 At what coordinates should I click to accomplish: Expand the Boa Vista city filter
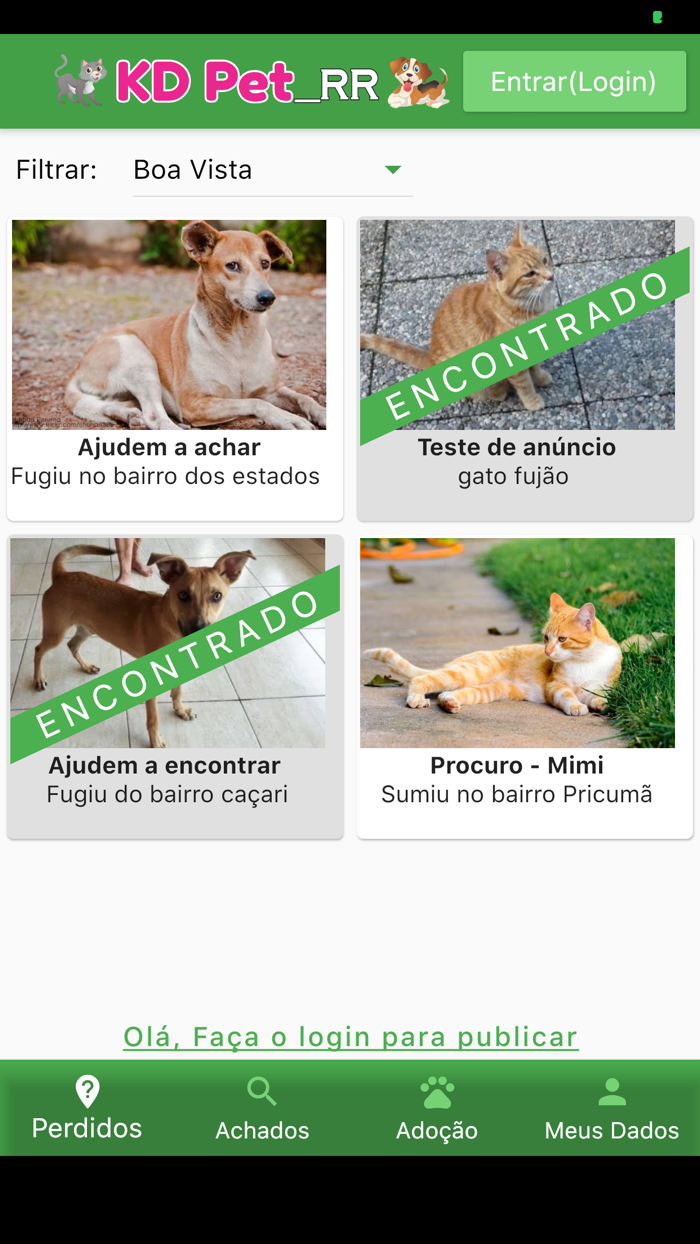272,170
